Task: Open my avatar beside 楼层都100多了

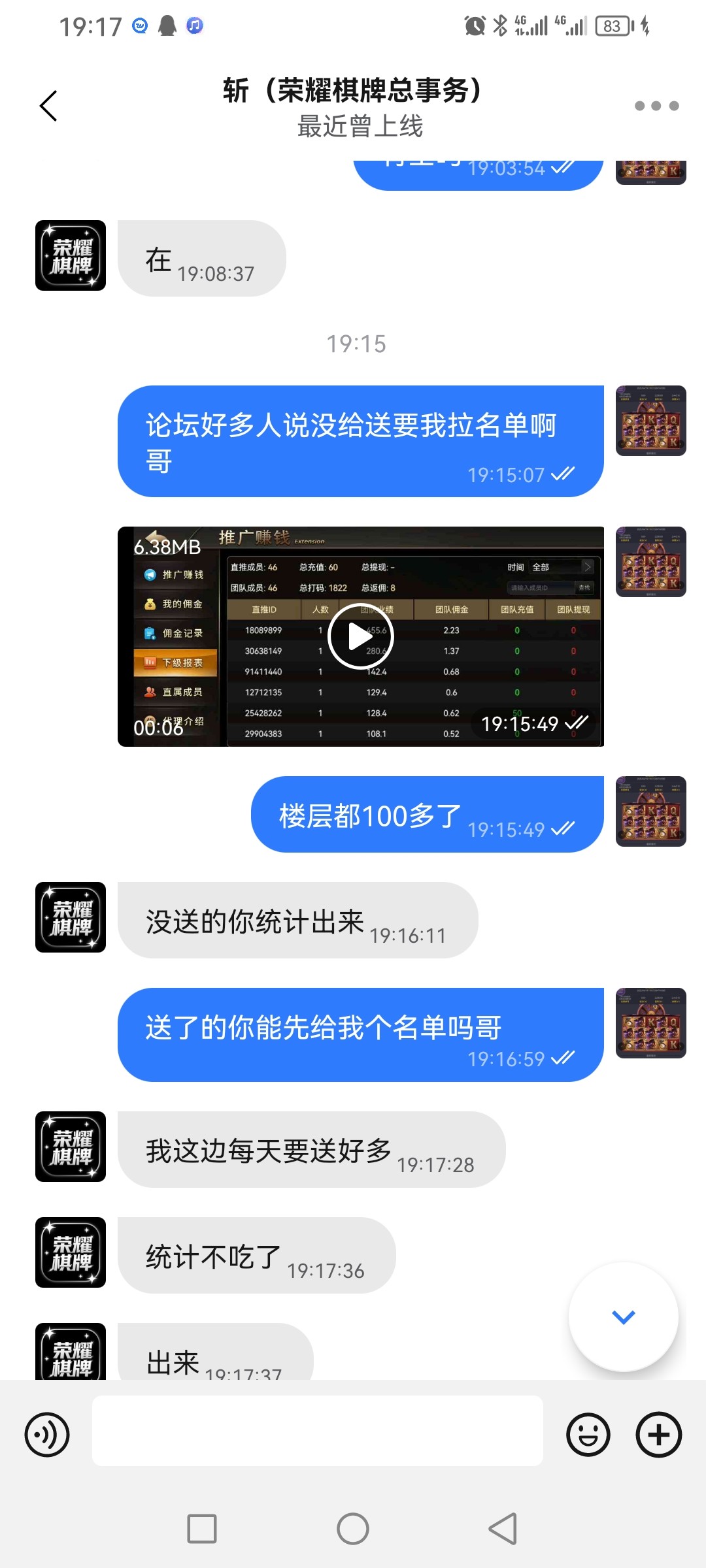Action: pyautogui.click(x=650, y=811)
